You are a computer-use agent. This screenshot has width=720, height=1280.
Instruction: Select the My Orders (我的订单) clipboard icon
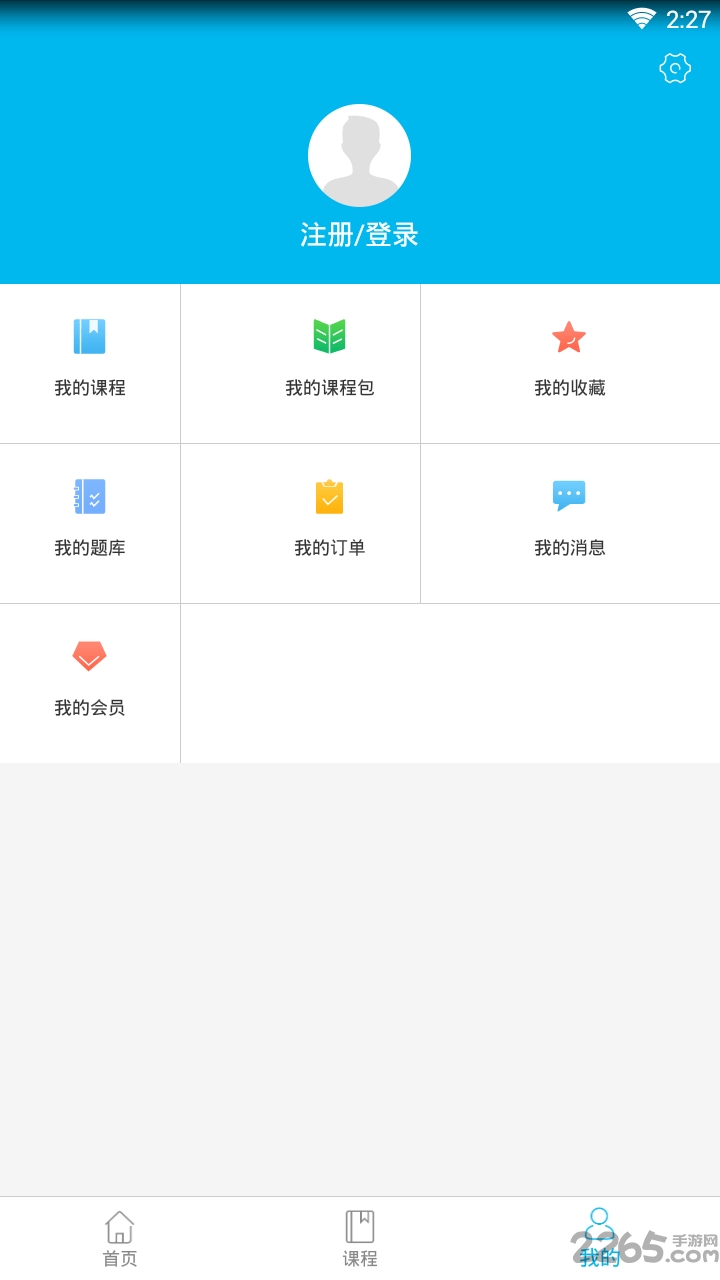[x=330, y=495]
